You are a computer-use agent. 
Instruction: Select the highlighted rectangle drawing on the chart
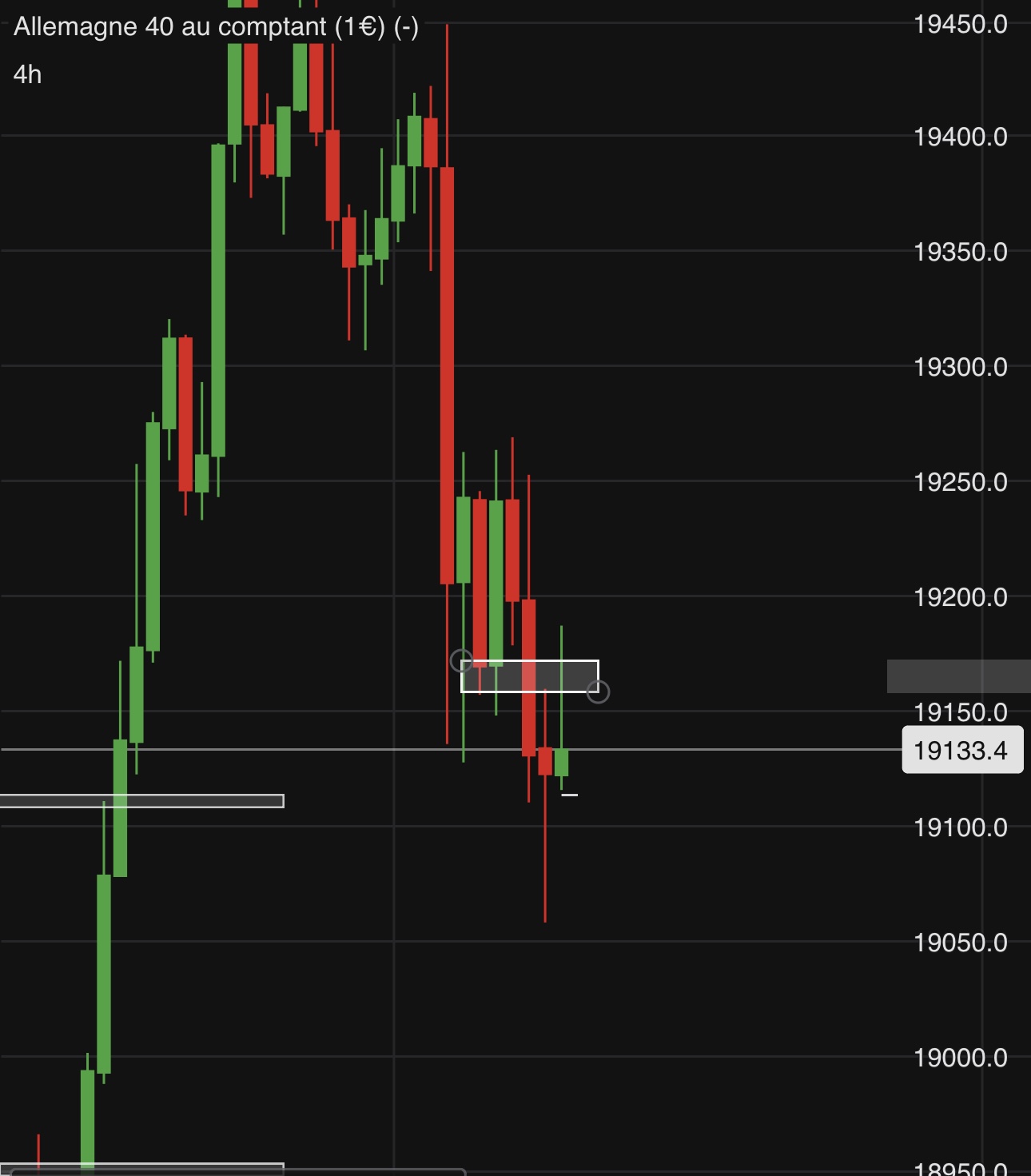[x=529, y=676]
